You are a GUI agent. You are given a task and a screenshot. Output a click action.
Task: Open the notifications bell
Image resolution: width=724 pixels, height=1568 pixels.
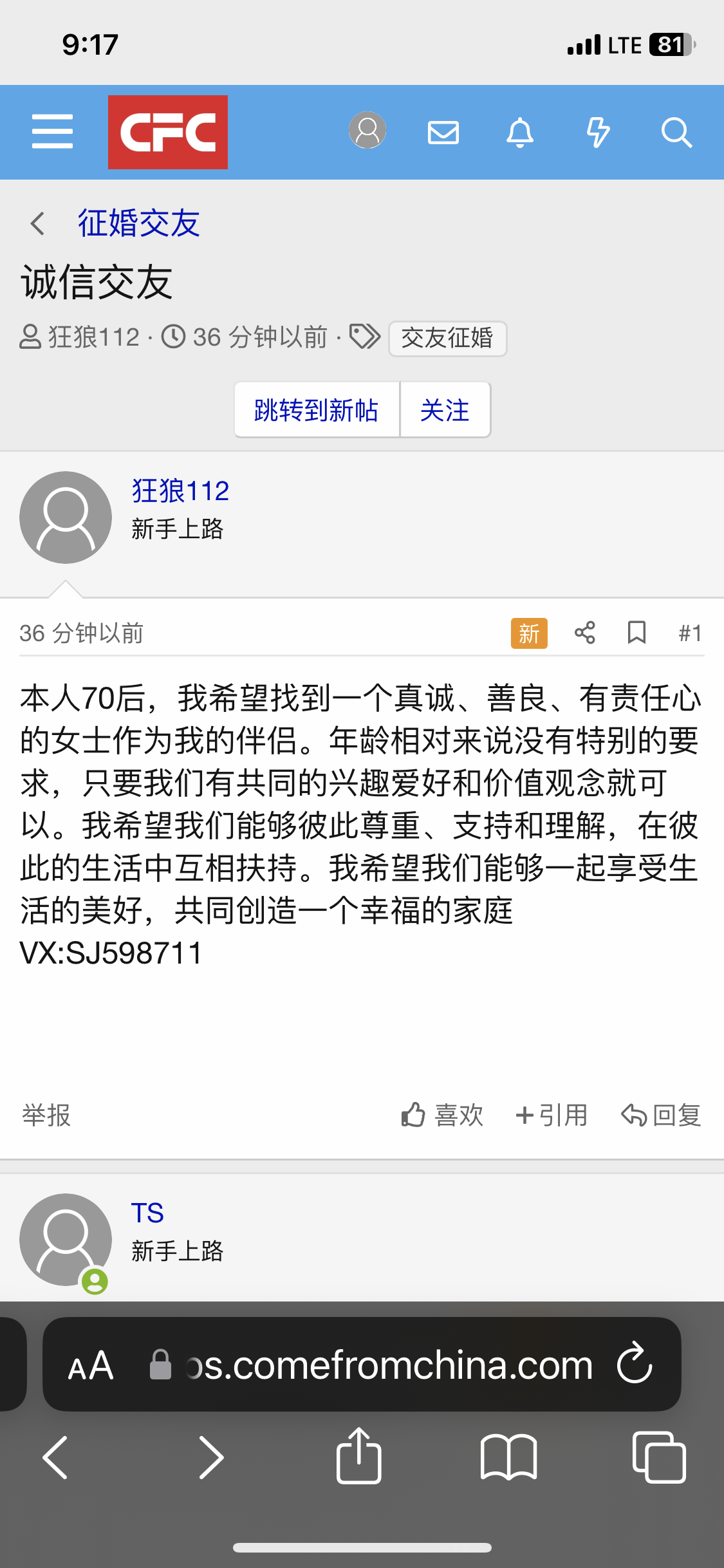click(520, 133)
